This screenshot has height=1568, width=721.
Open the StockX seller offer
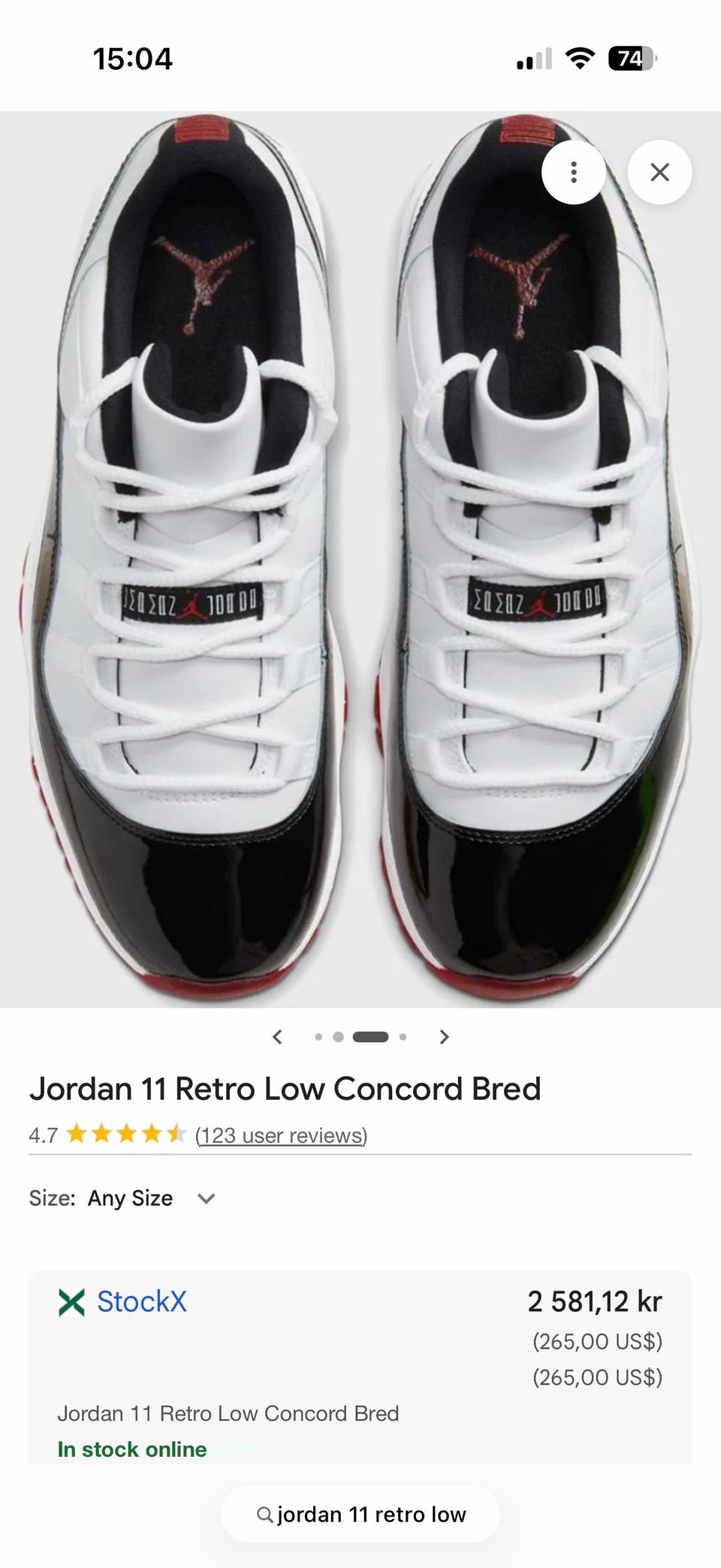click(x=141, y=1301)
